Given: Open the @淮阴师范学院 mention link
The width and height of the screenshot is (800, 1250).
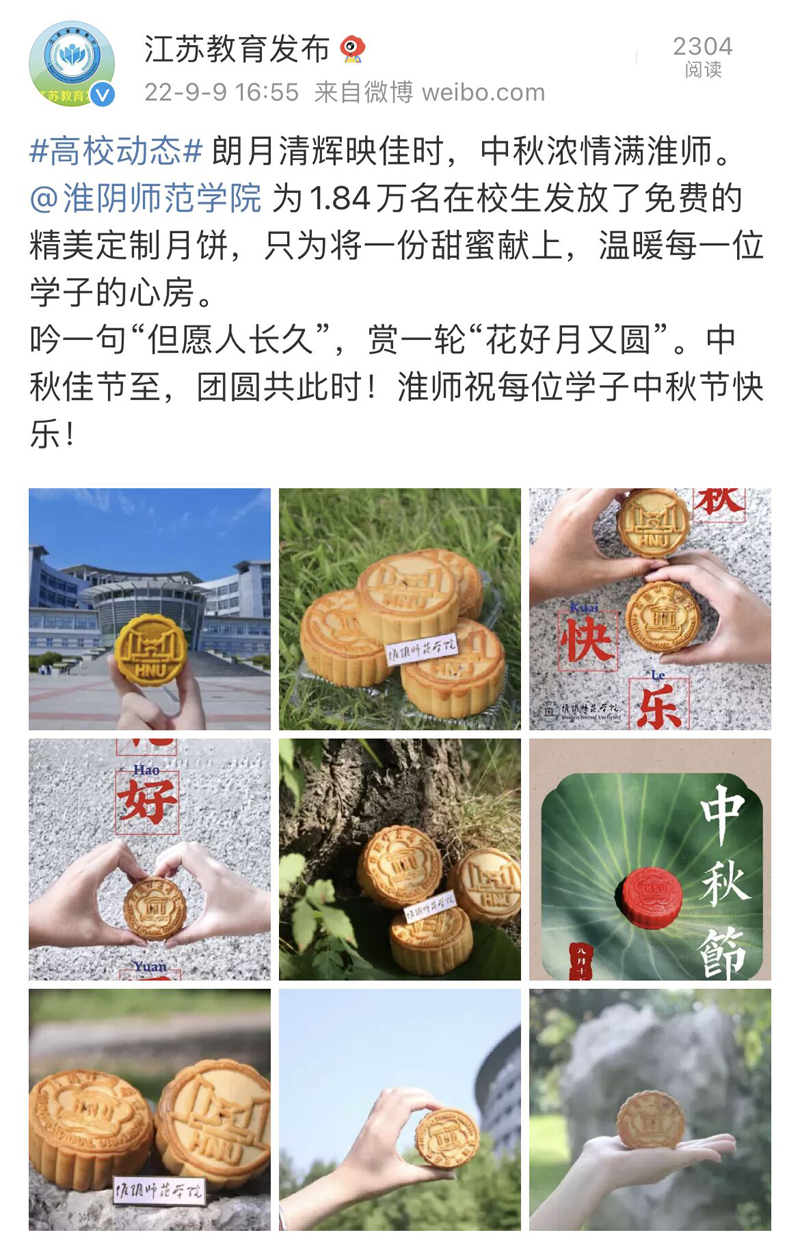Looking at the screenshot, I should pyautogui.click(x=146, y=199).
